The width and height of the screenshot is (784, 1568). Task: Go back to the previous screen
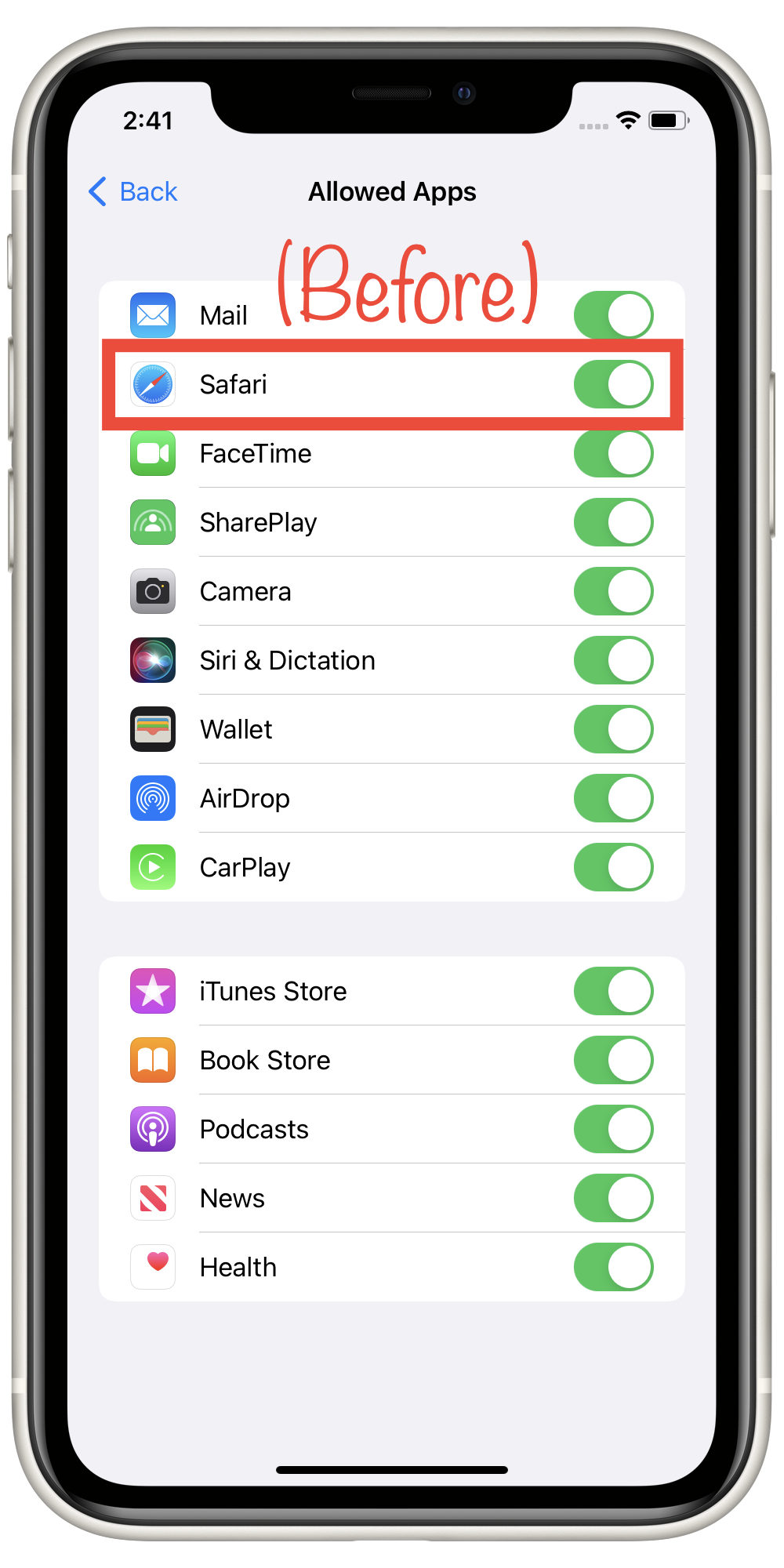133,192
